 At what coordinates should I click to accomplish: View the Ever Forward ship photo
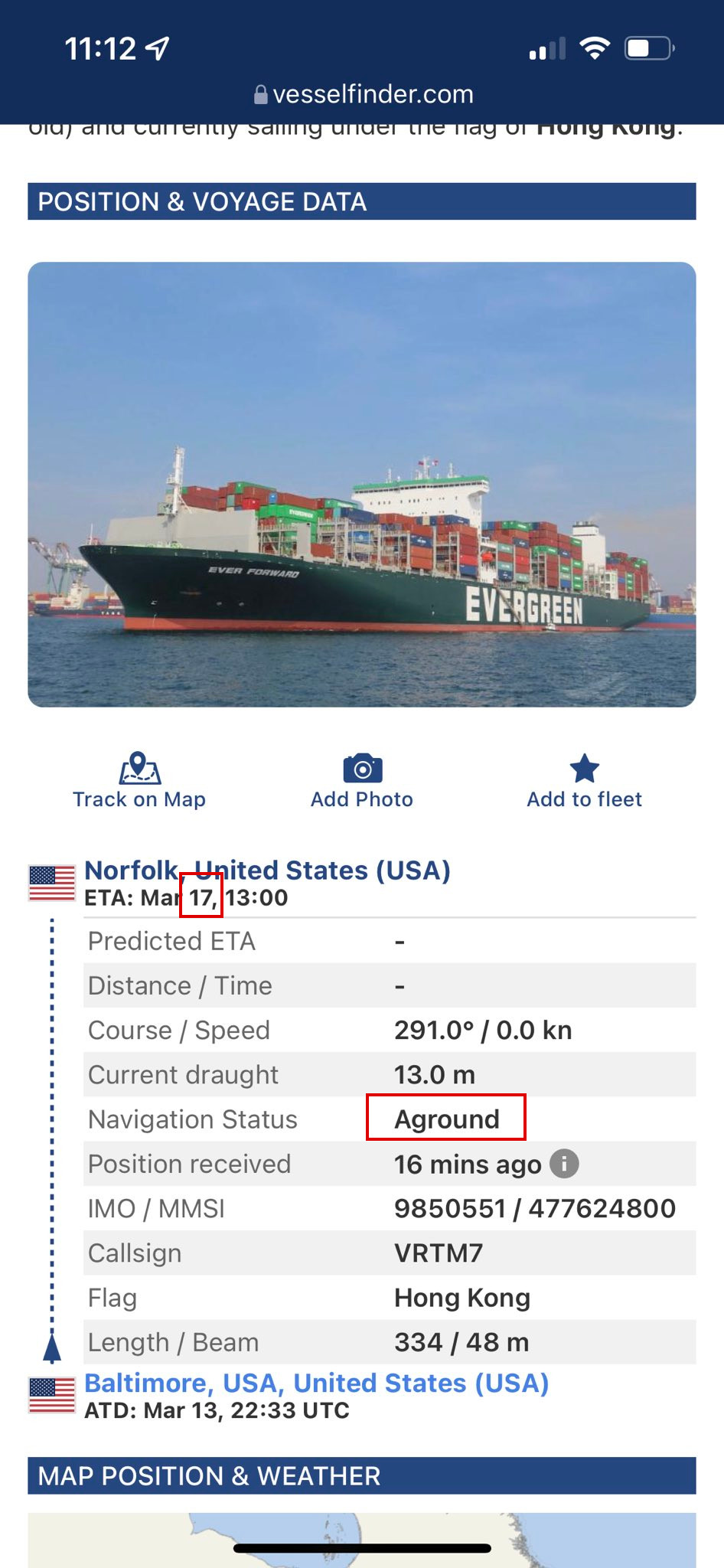362,484
